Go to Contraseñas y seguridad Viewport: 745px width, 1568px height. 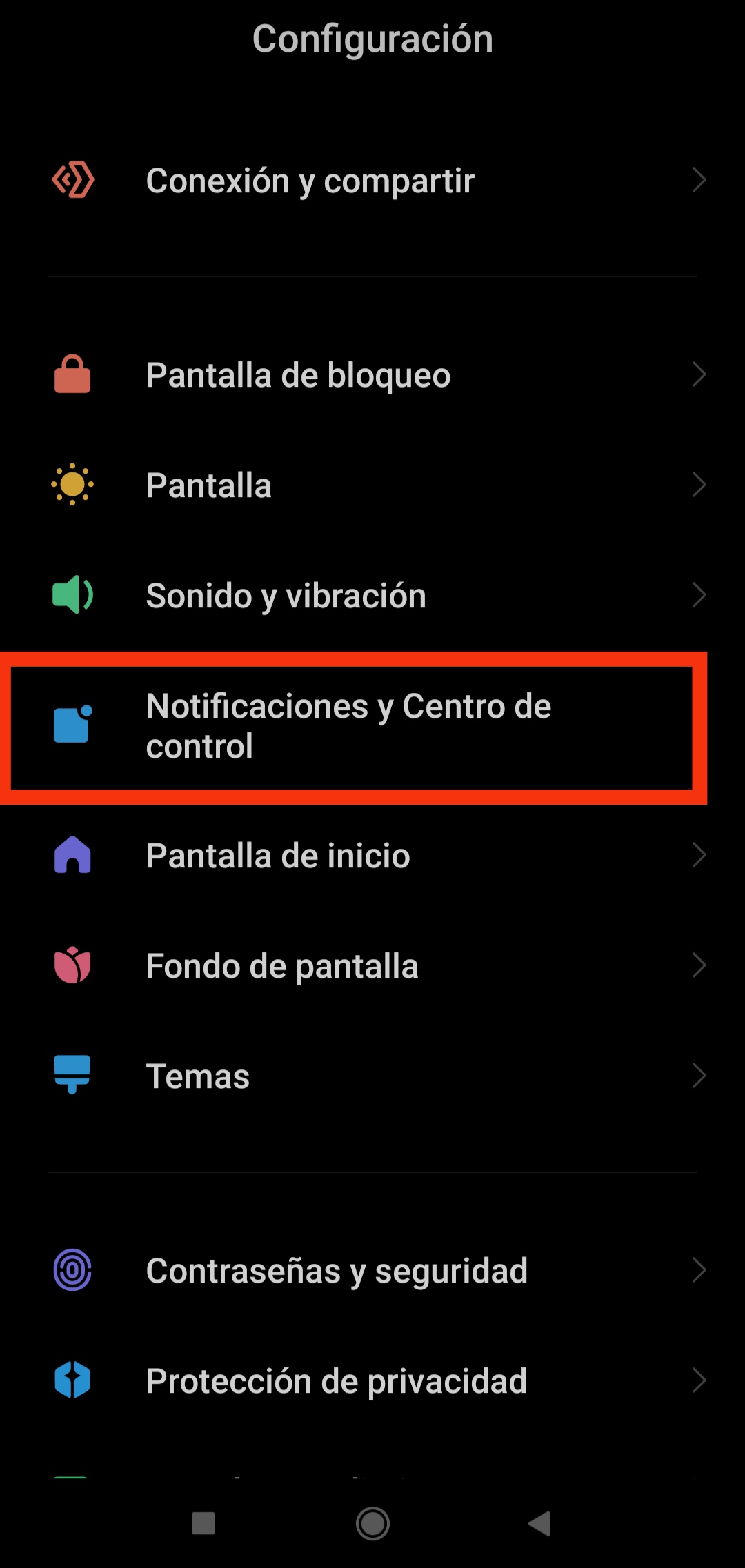click(372, 1271)
